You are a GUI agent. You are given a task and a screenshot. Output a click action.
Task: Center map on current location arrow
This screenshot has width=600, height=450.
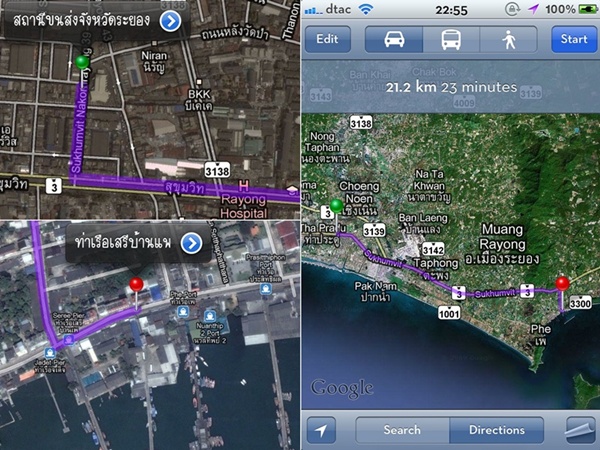point(321,429)
